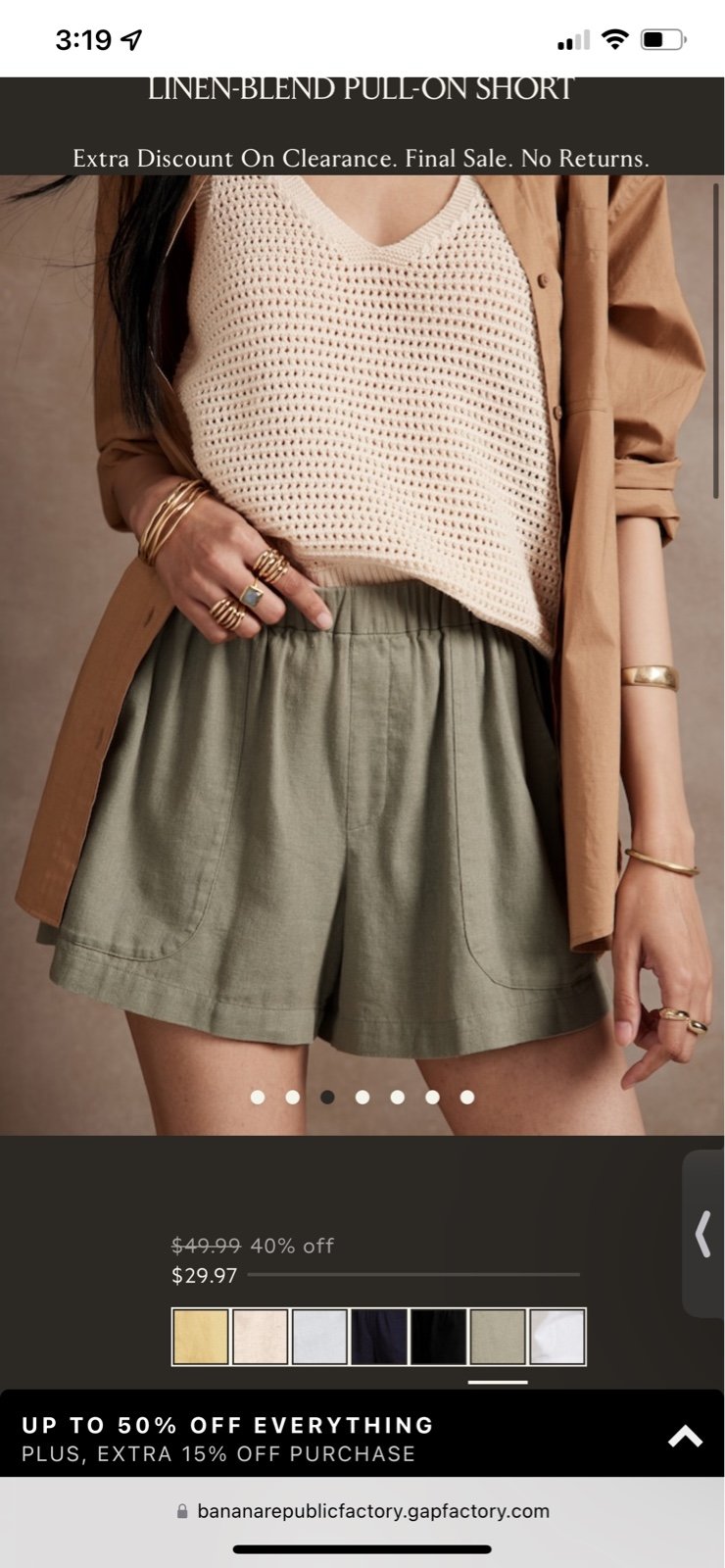Expand the Up To 50% Off Everything banner

(x=685, y=1437)
